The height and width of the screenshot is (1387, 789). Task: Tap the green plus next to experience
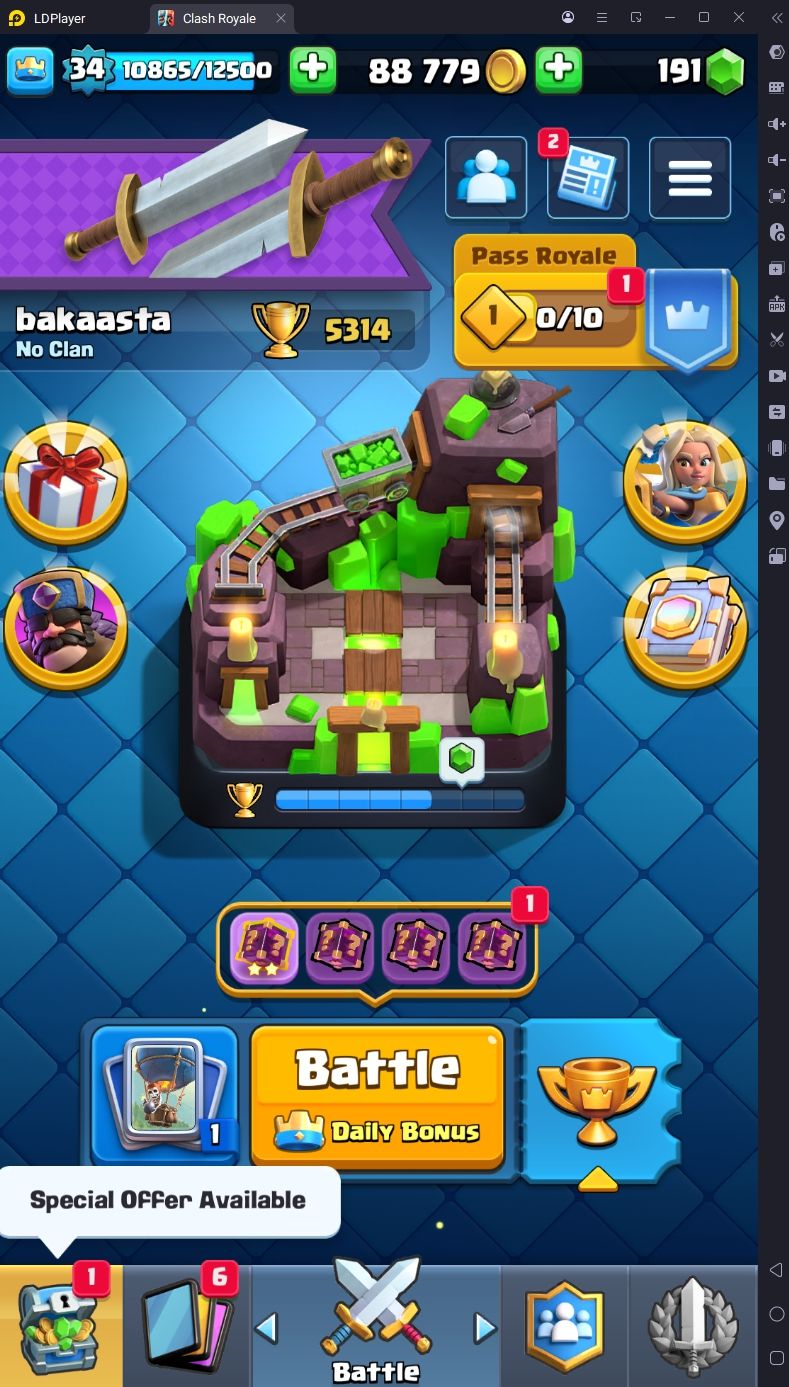pyautogui.click(x=313, y=69)
